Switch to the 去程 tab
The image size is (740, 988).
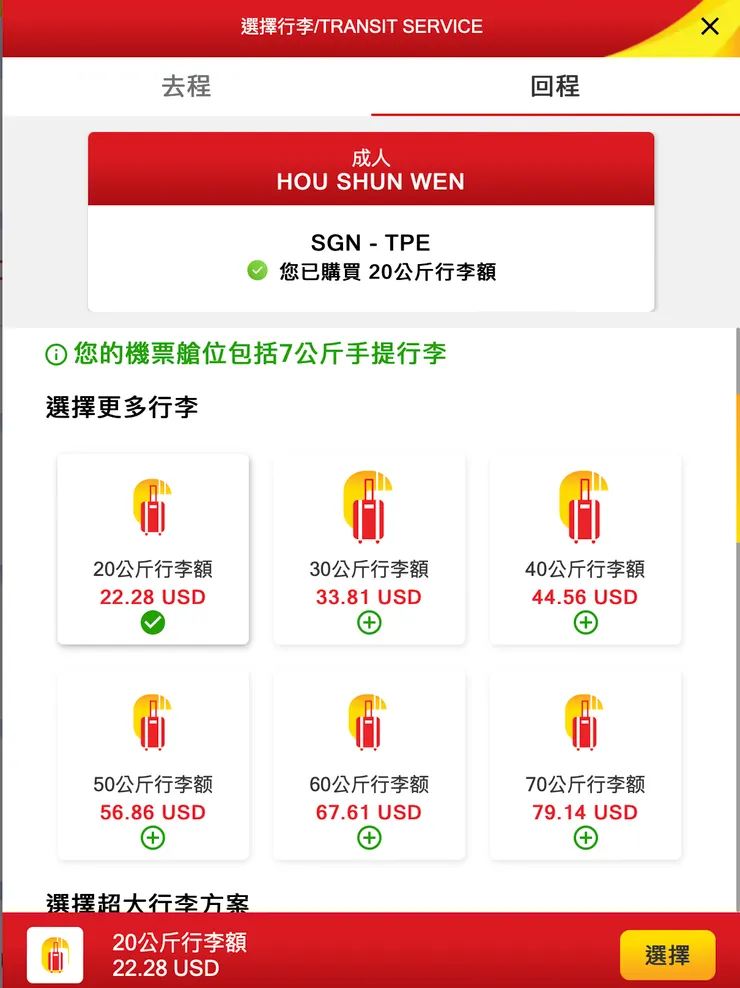185,87
